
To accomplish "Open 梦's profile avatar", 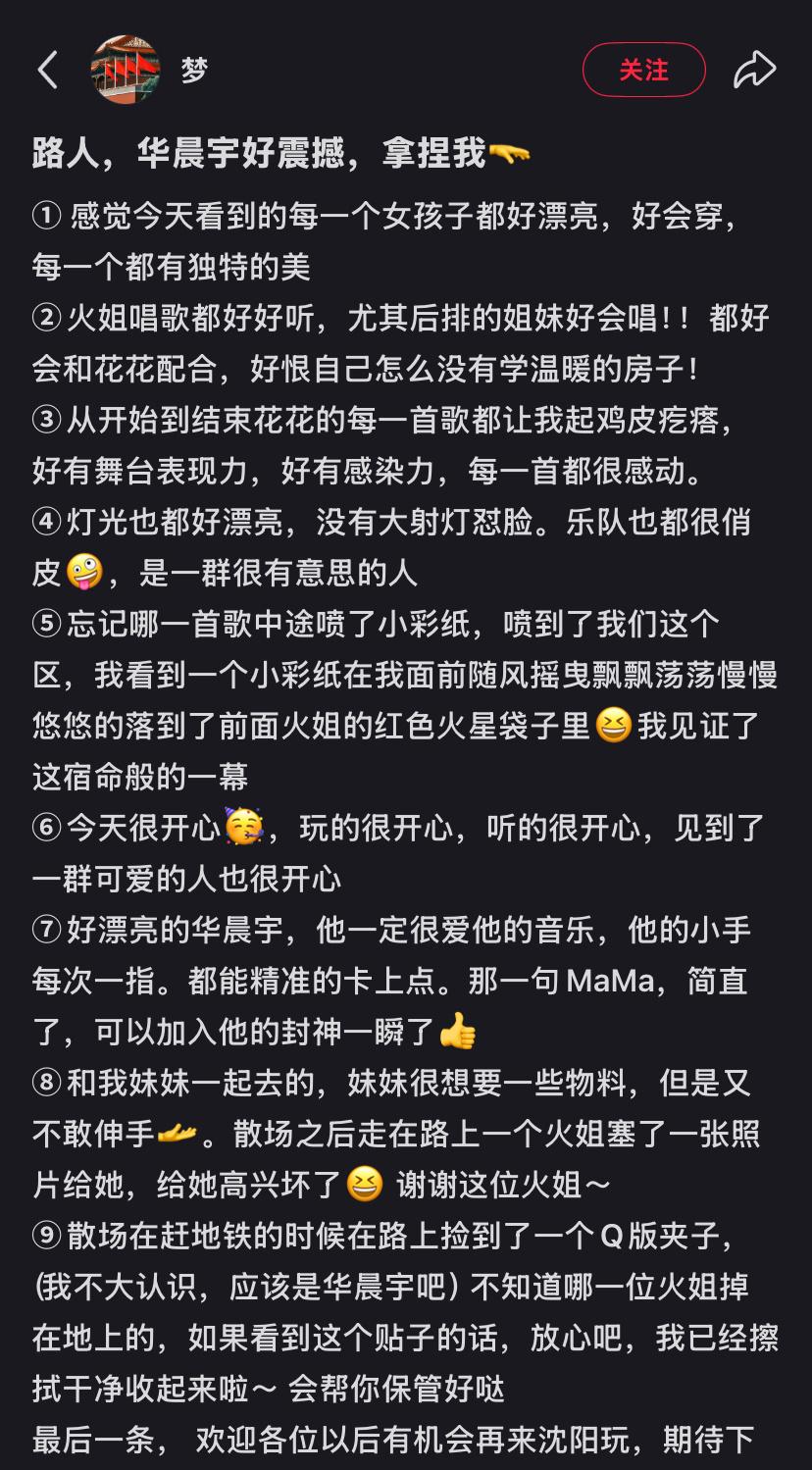I will (125, 70).
